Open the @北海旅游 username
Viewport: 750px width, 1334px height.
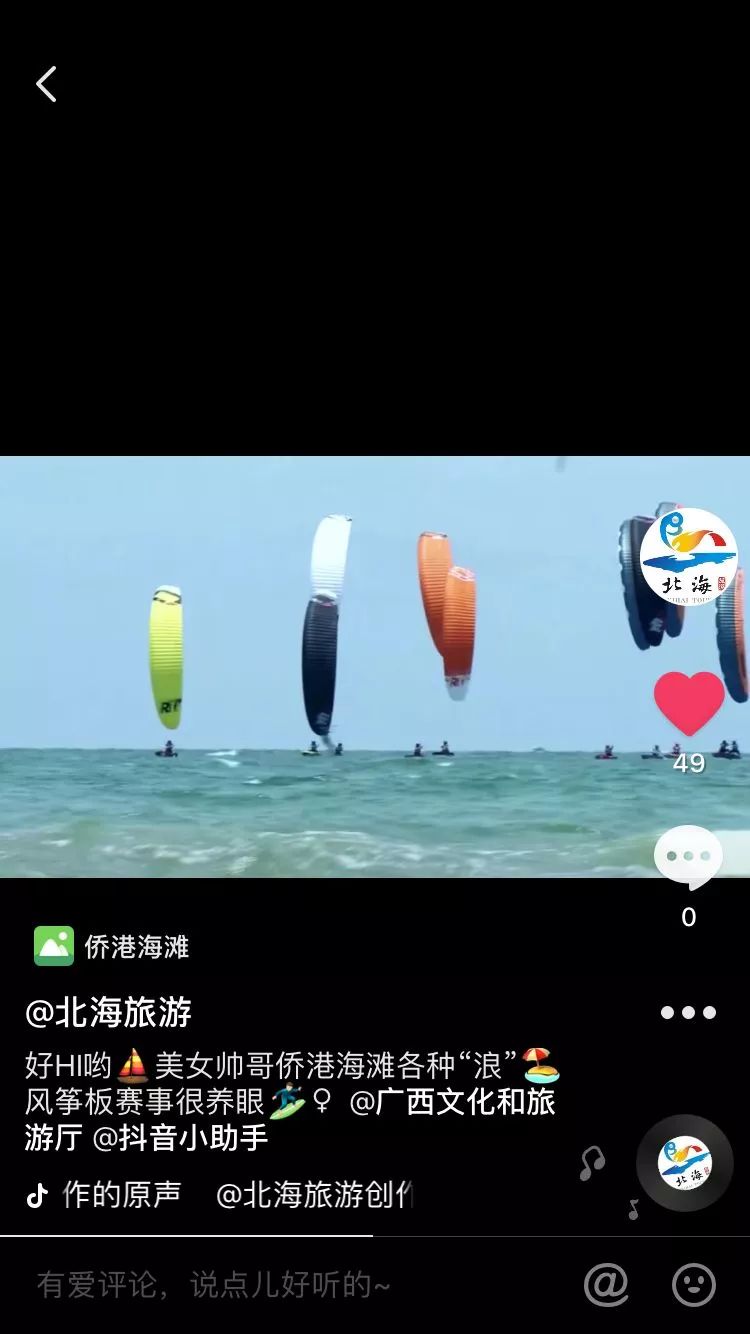[108, 1013]
